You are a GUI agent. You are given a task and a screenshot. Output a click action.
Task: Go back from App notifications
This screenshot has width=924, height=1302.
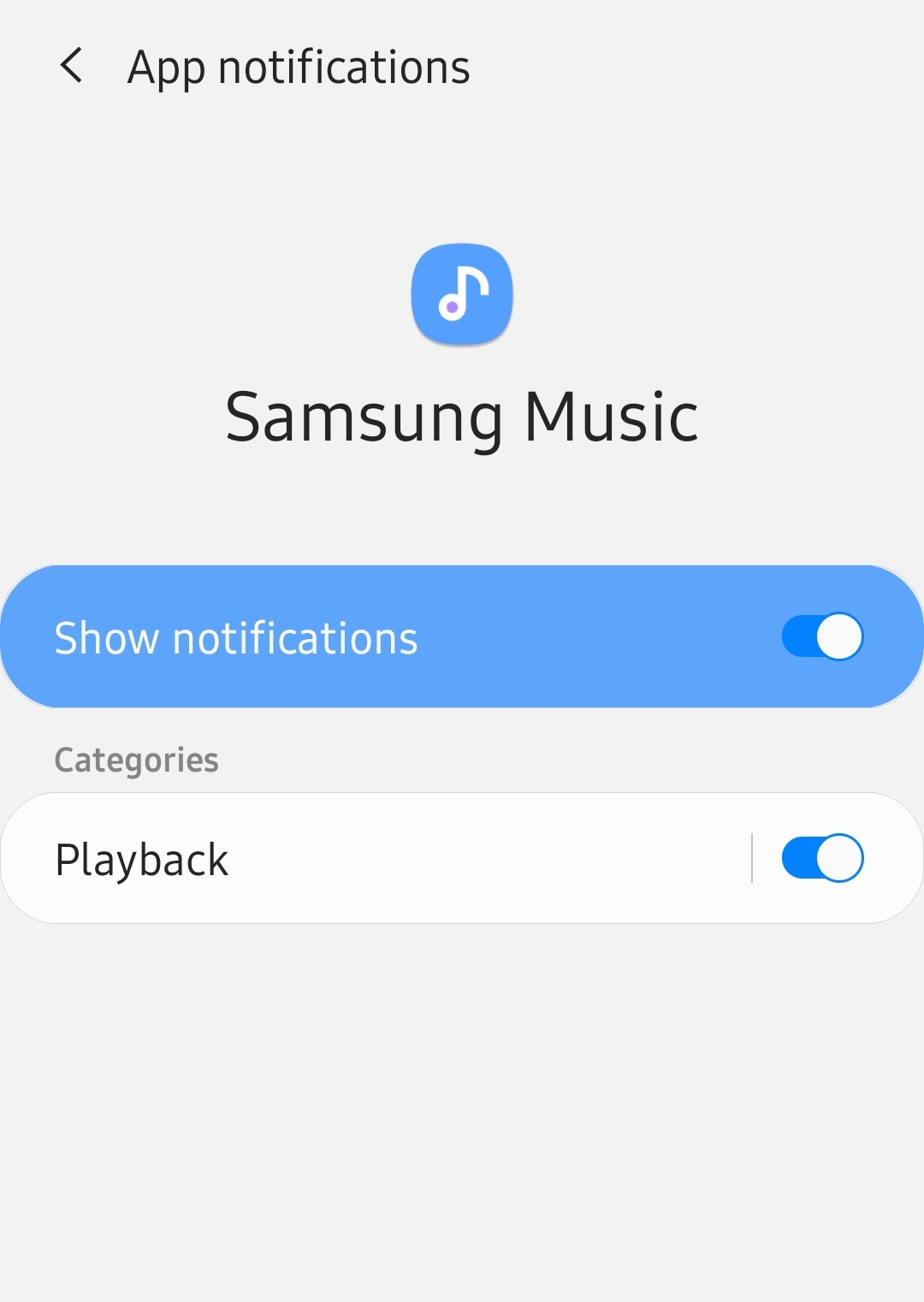coord(72,66)
